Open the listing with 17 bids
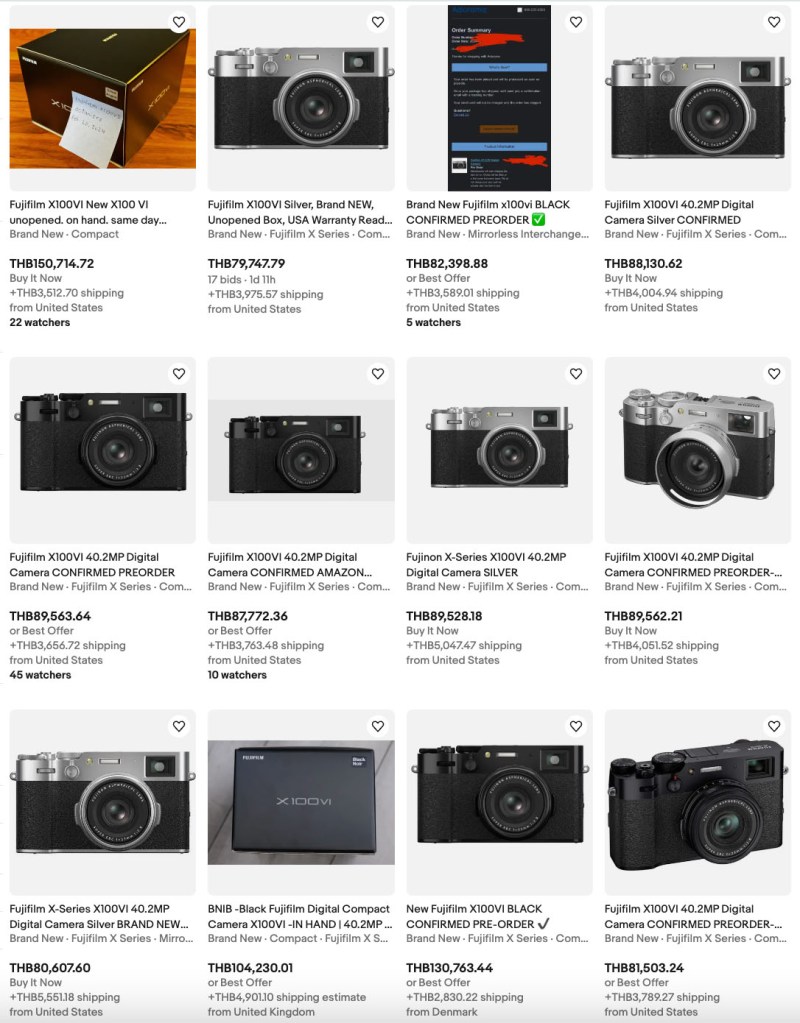Image resolution: width=800 pixels, height=1023 pixels. point(299,212)
